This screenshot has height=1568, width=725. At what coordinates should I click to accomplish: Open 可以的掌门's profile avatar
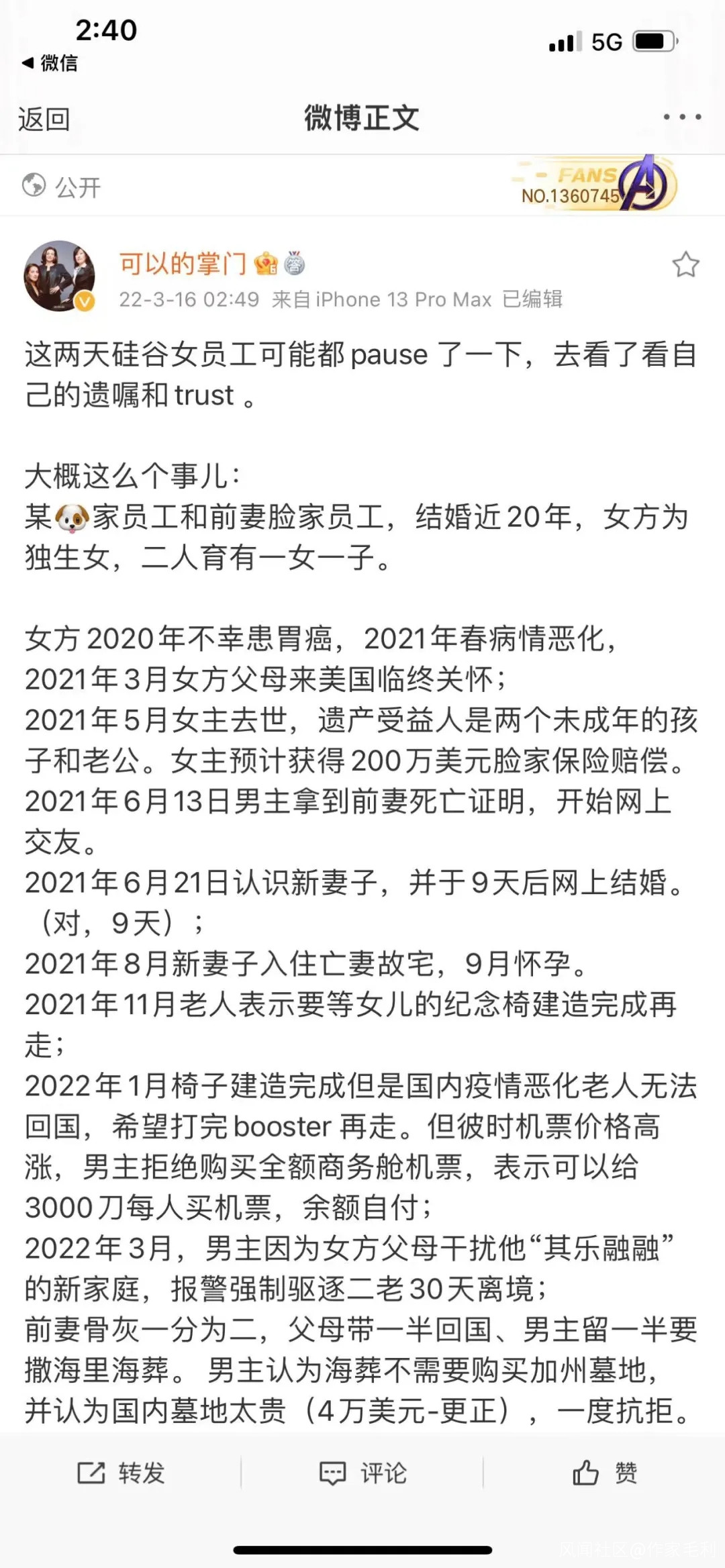coord(59,276)
